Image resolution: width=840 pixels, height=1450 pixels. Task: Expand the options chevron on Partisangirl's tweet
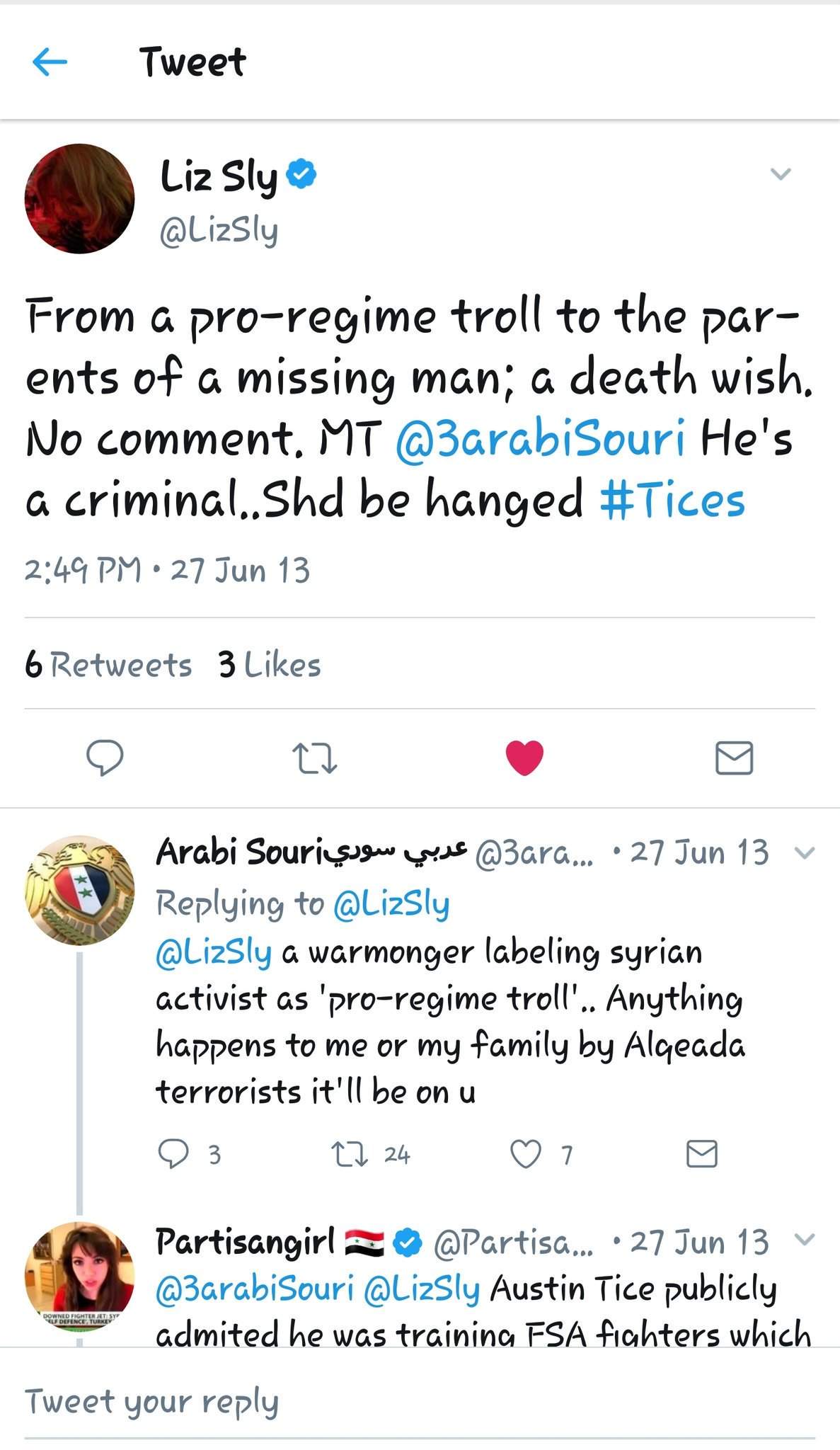[805, 1239]
